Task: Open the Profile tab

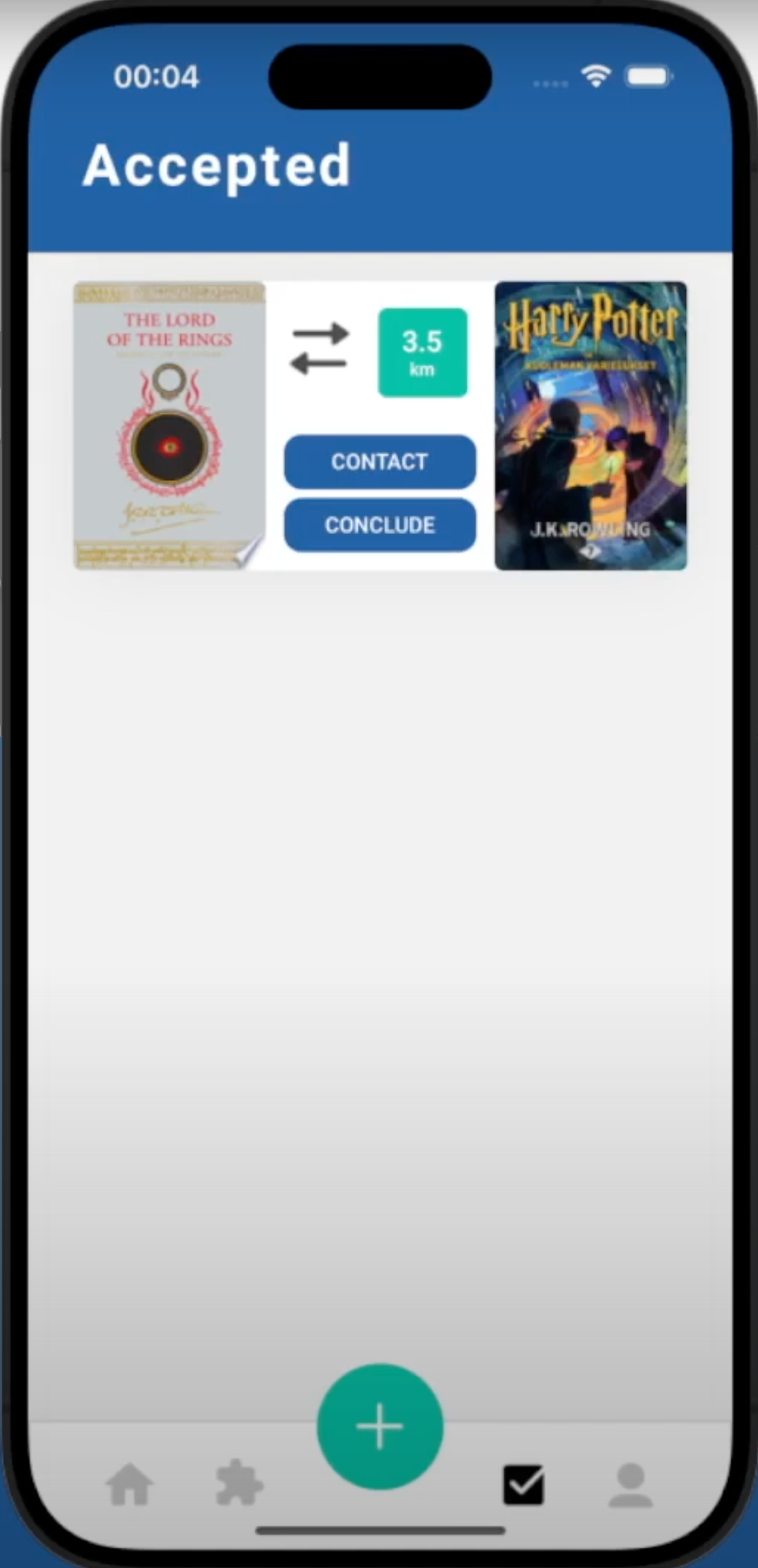Action: (x=631, y=1485)
